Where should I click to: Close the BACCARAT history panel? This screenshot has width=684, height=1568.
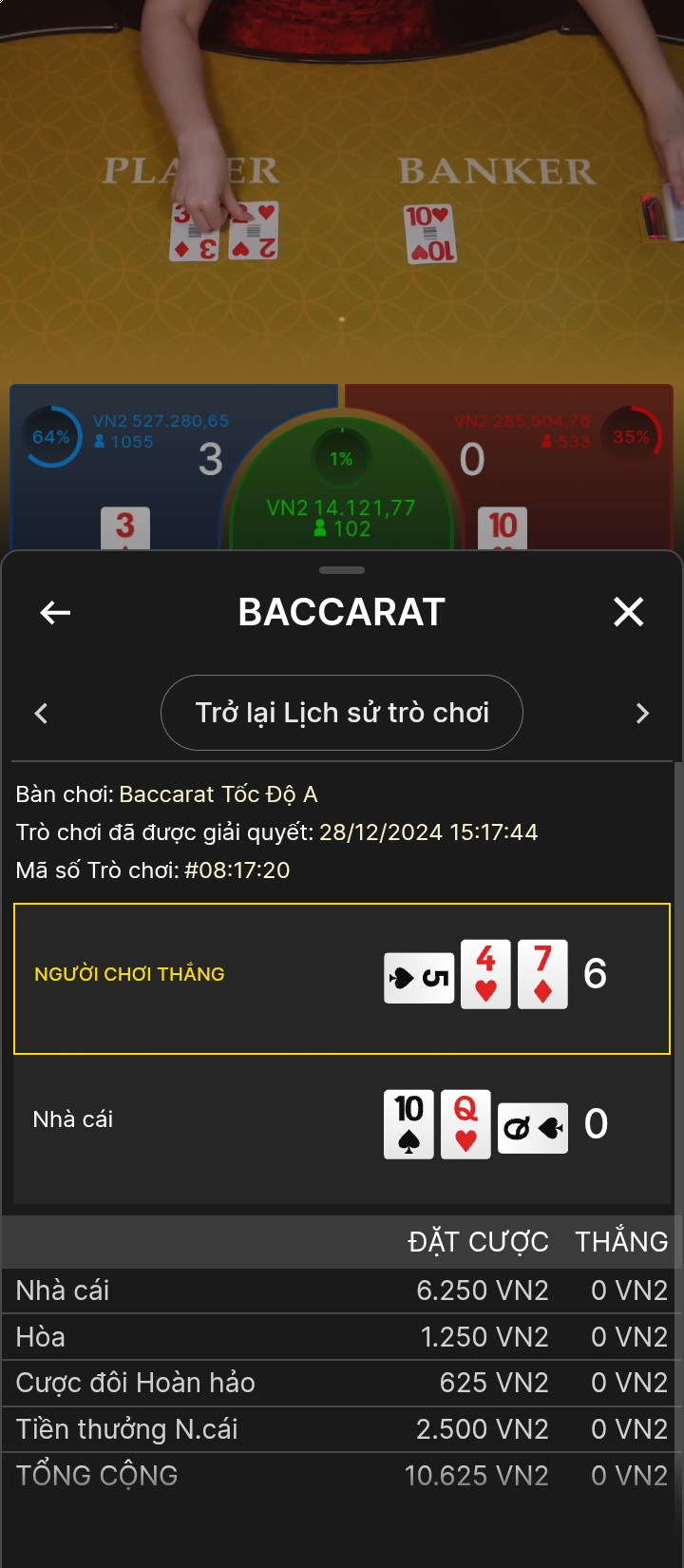629,612
